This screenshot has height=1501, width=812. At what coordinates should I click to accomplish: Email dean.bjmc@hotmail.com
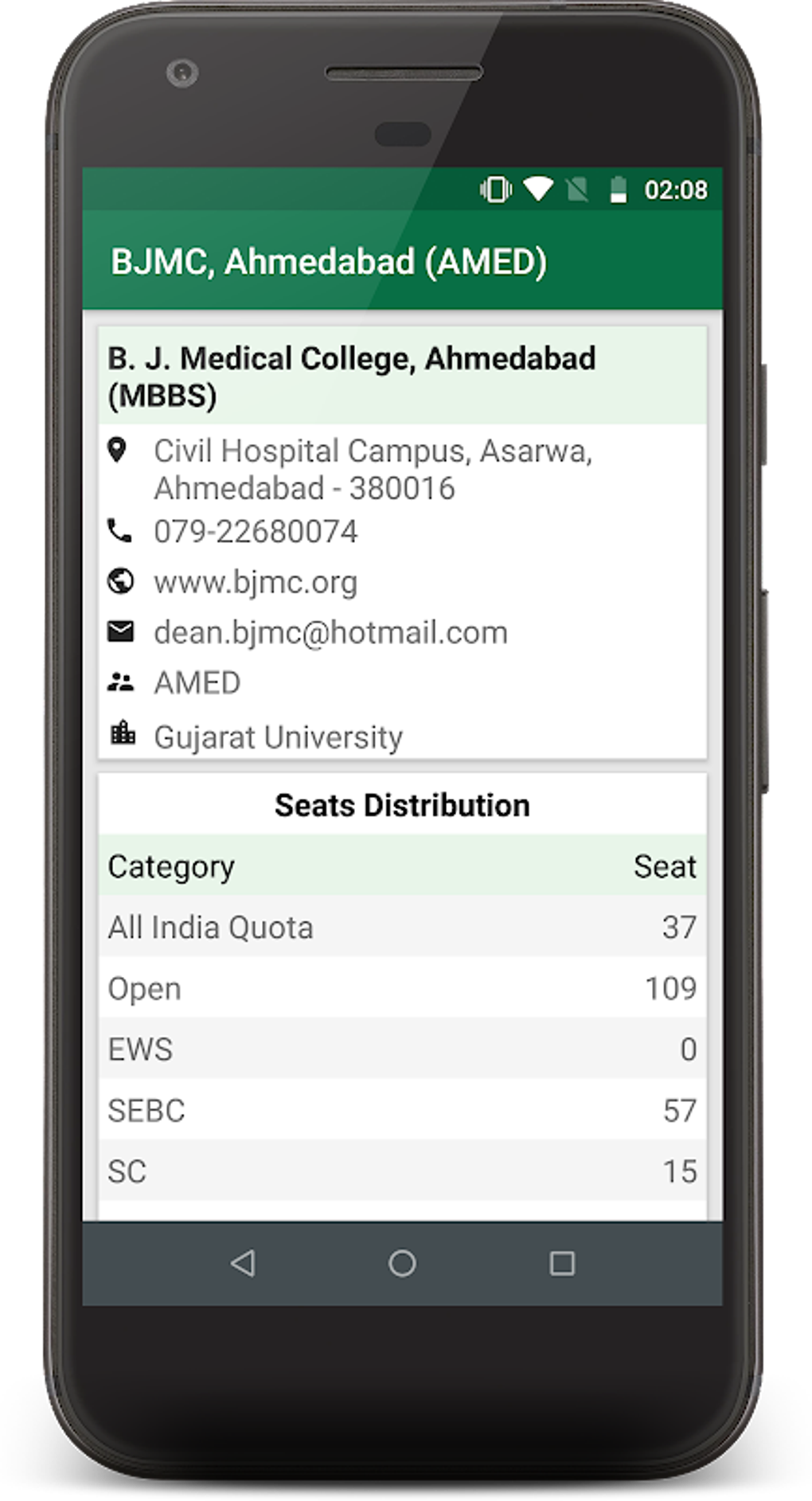[x=330, y=632]
